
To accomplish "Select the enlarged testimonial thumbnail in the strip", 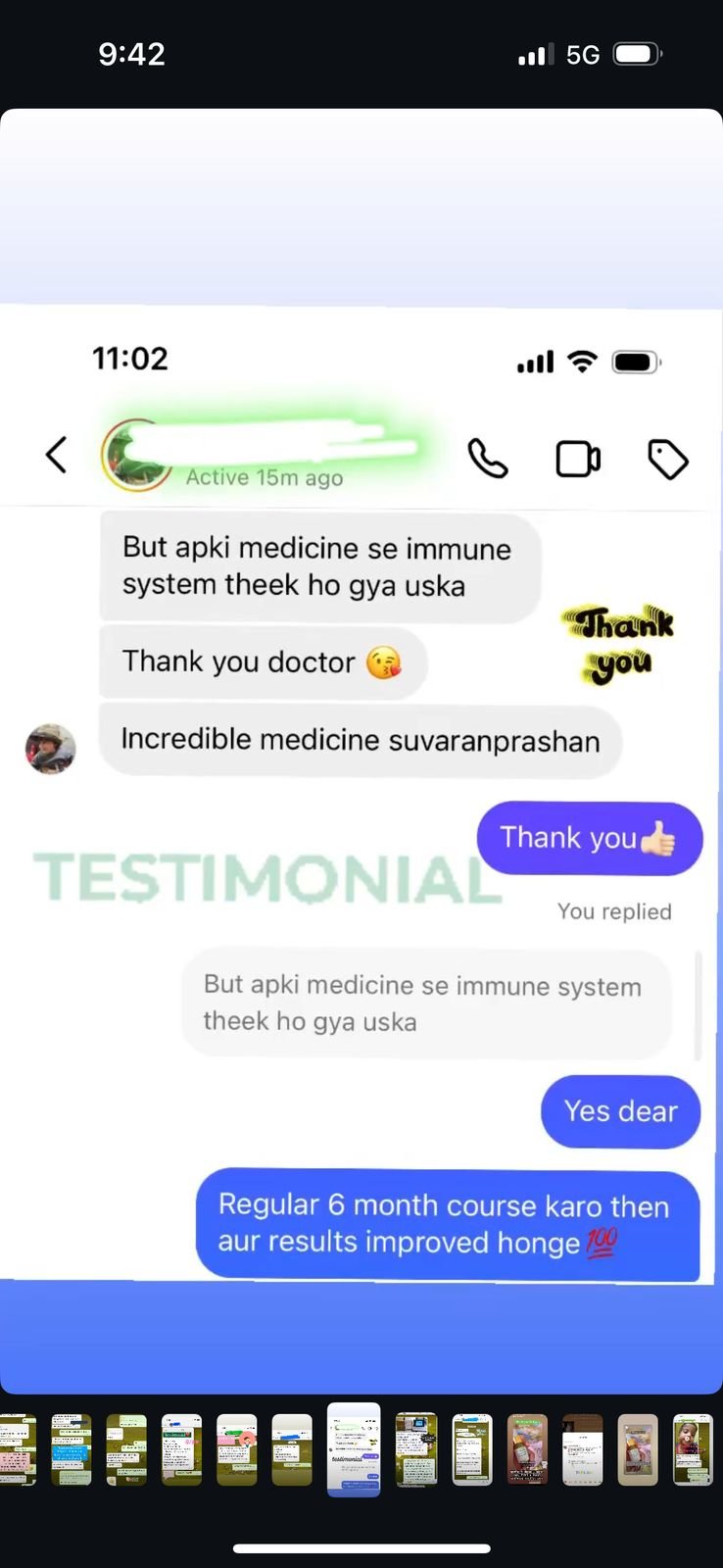I will (354, 1448).
